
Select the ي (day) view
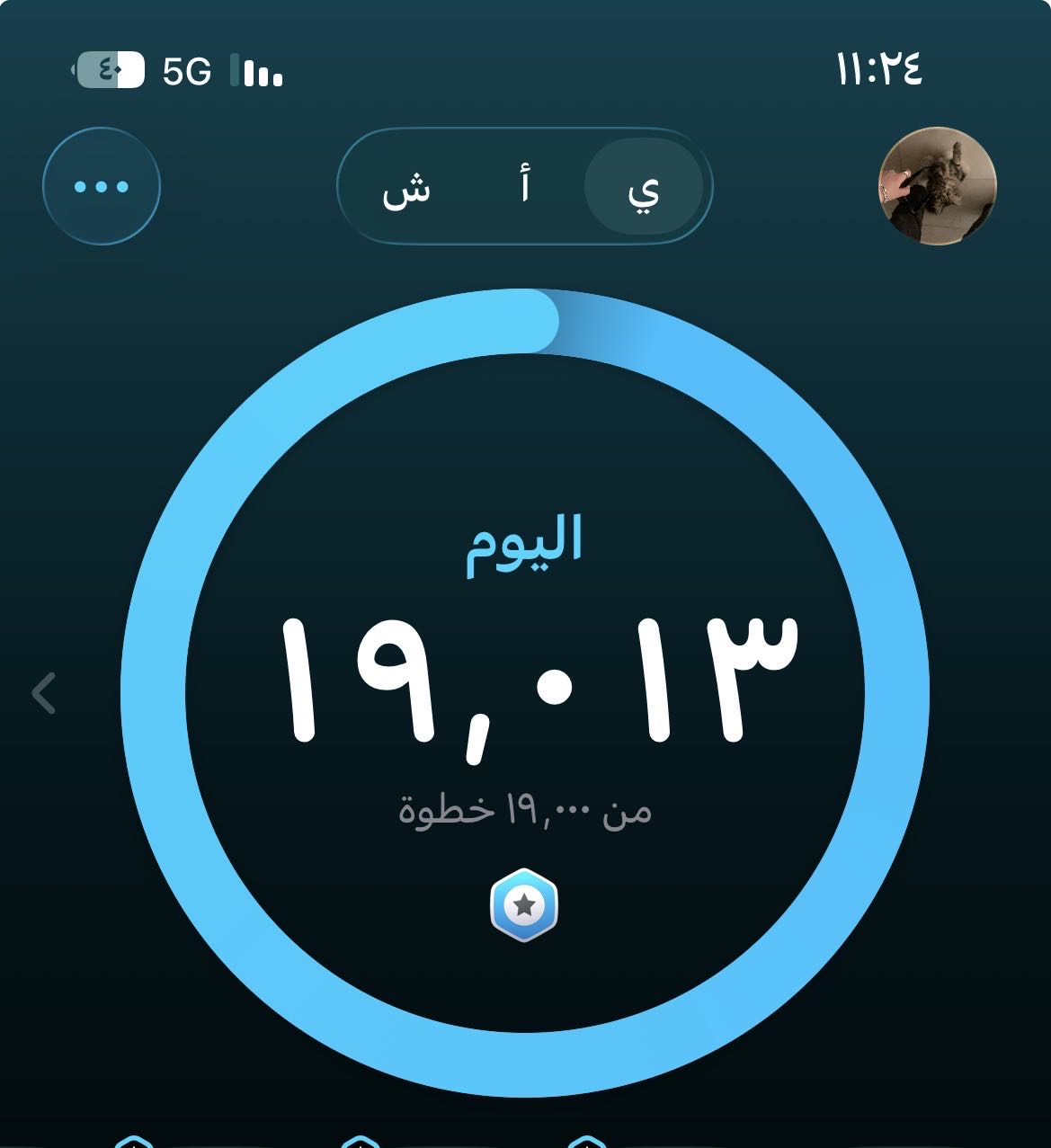[x=643, y=188]
